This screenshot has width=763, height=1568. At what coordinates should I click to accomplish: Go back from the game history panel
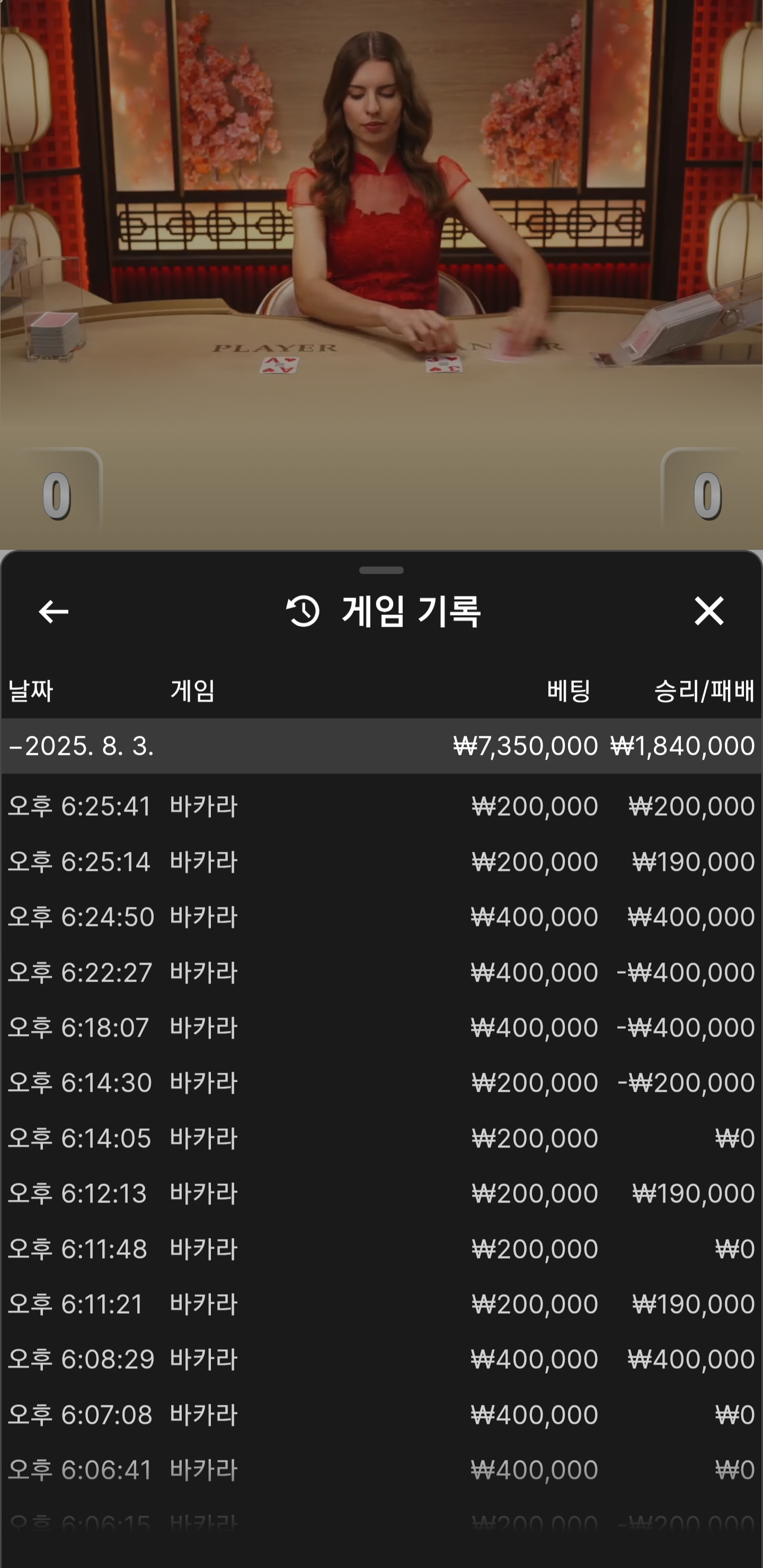pos(54,611)
